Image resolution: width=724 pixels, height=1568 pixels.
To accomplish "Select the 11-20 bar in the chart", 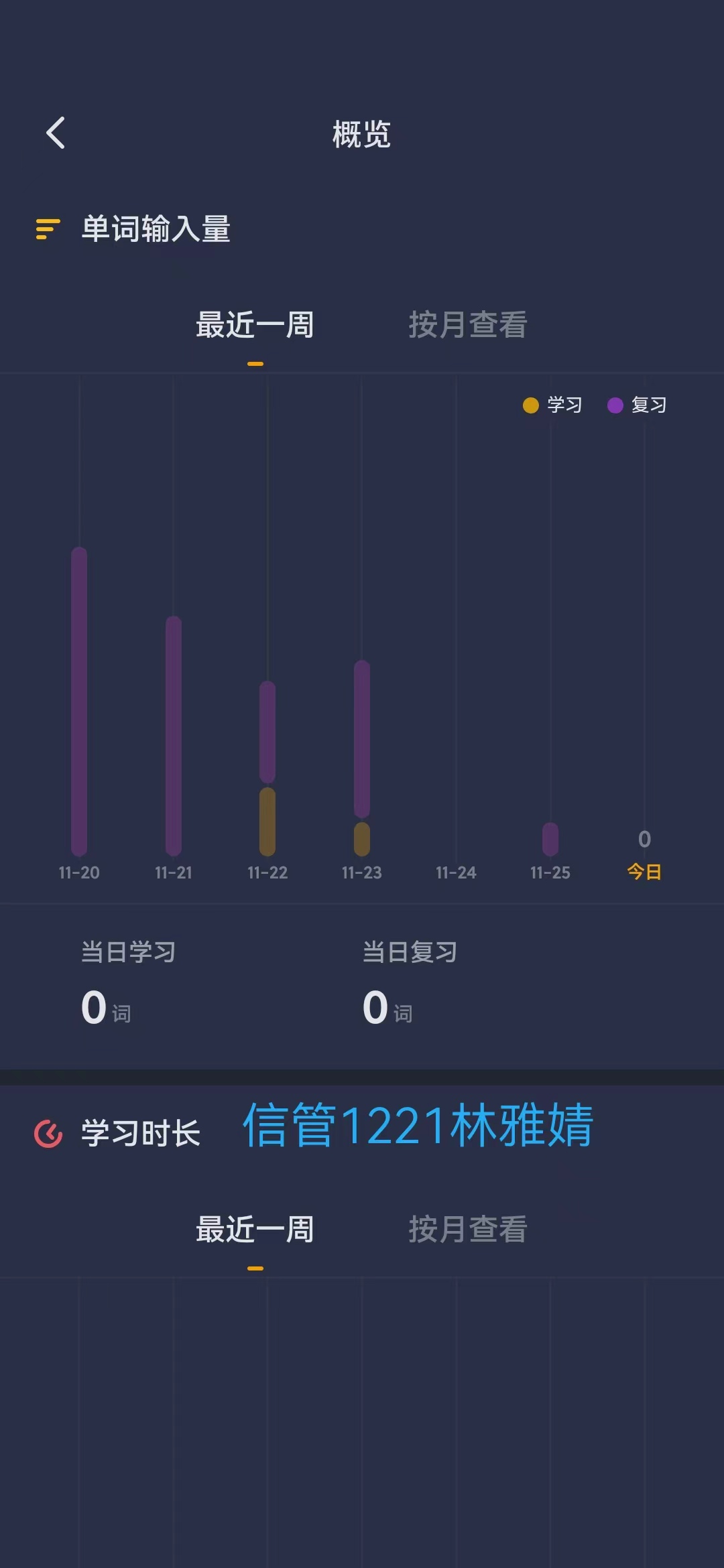I will (79, 702).
